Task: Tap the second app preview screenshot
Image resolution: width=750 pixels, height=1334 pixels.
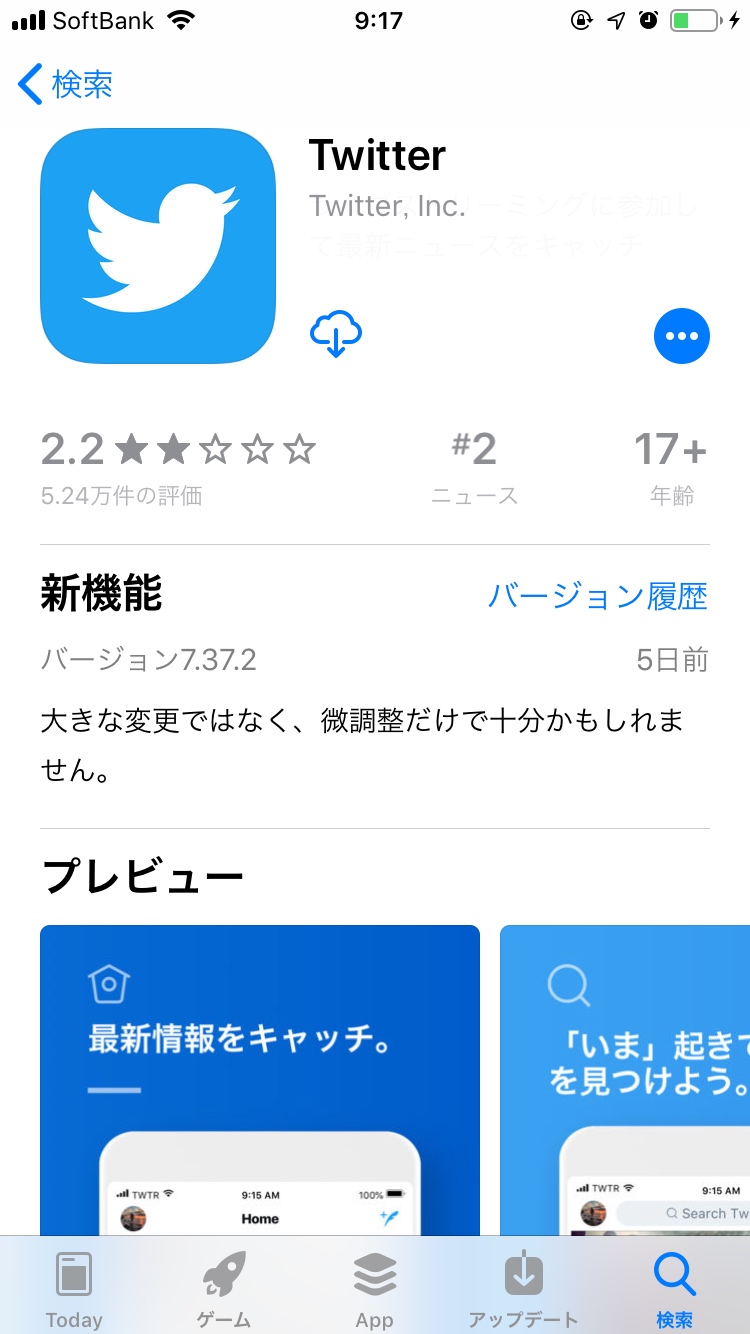Action: pyautogui.click(x=625, y=1080)
